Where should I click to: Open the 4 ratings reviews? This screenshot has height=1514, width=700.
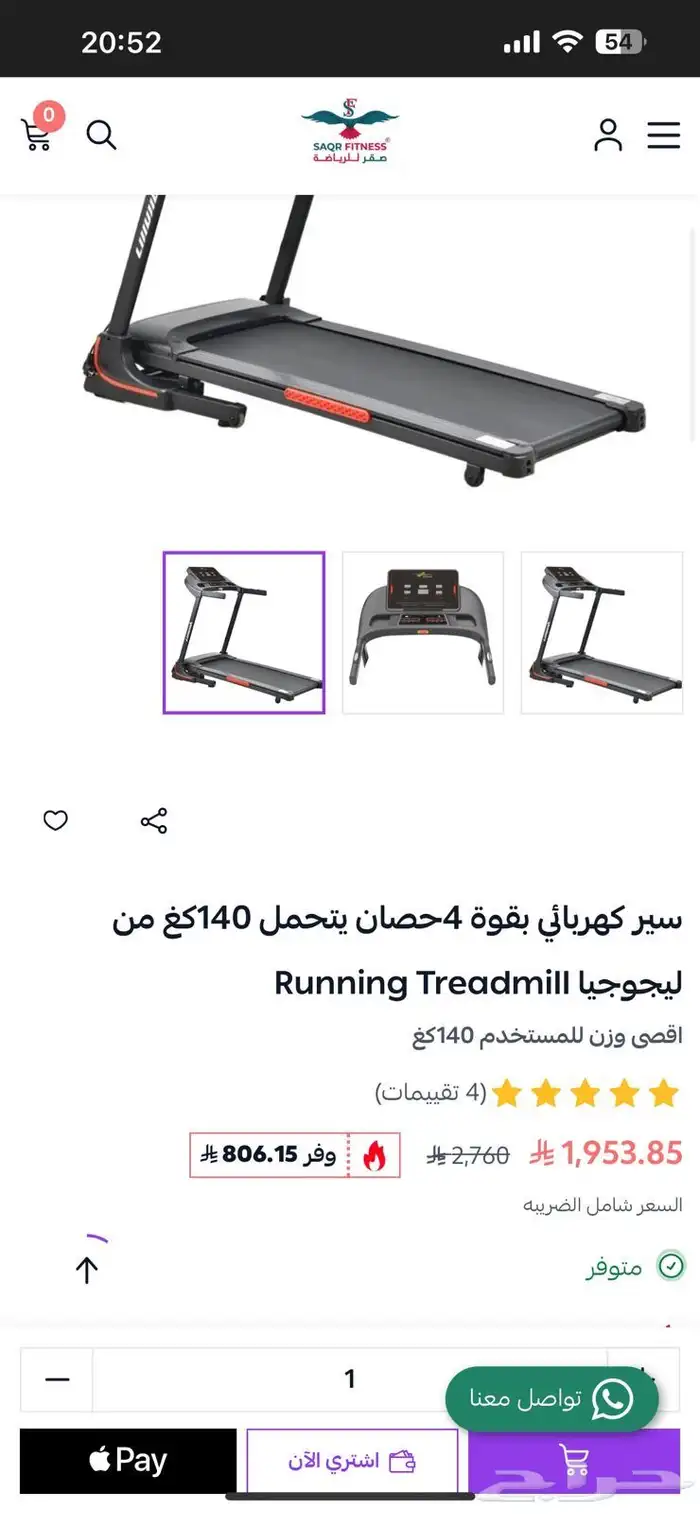tap(431, 1093)
